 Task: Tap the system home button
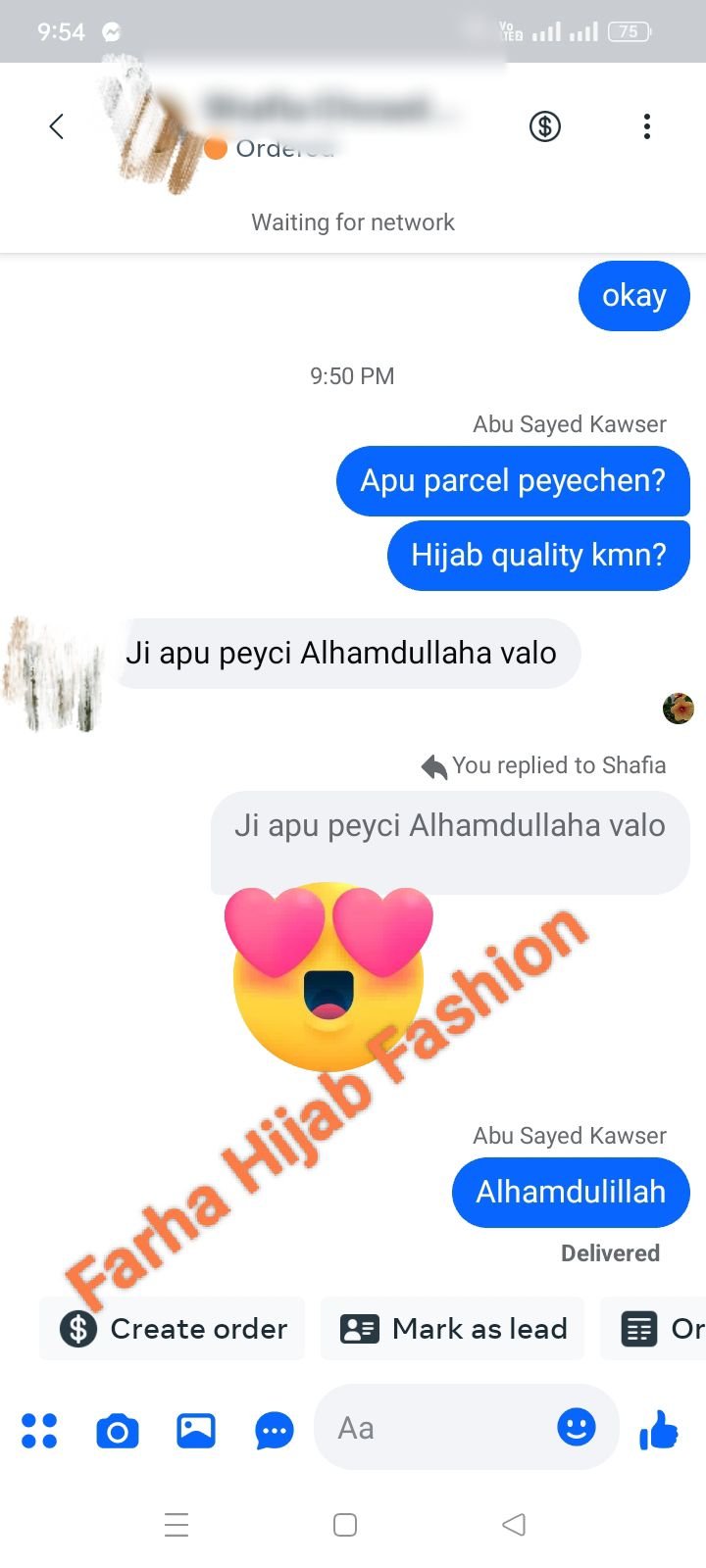(x=345, y=1525)
